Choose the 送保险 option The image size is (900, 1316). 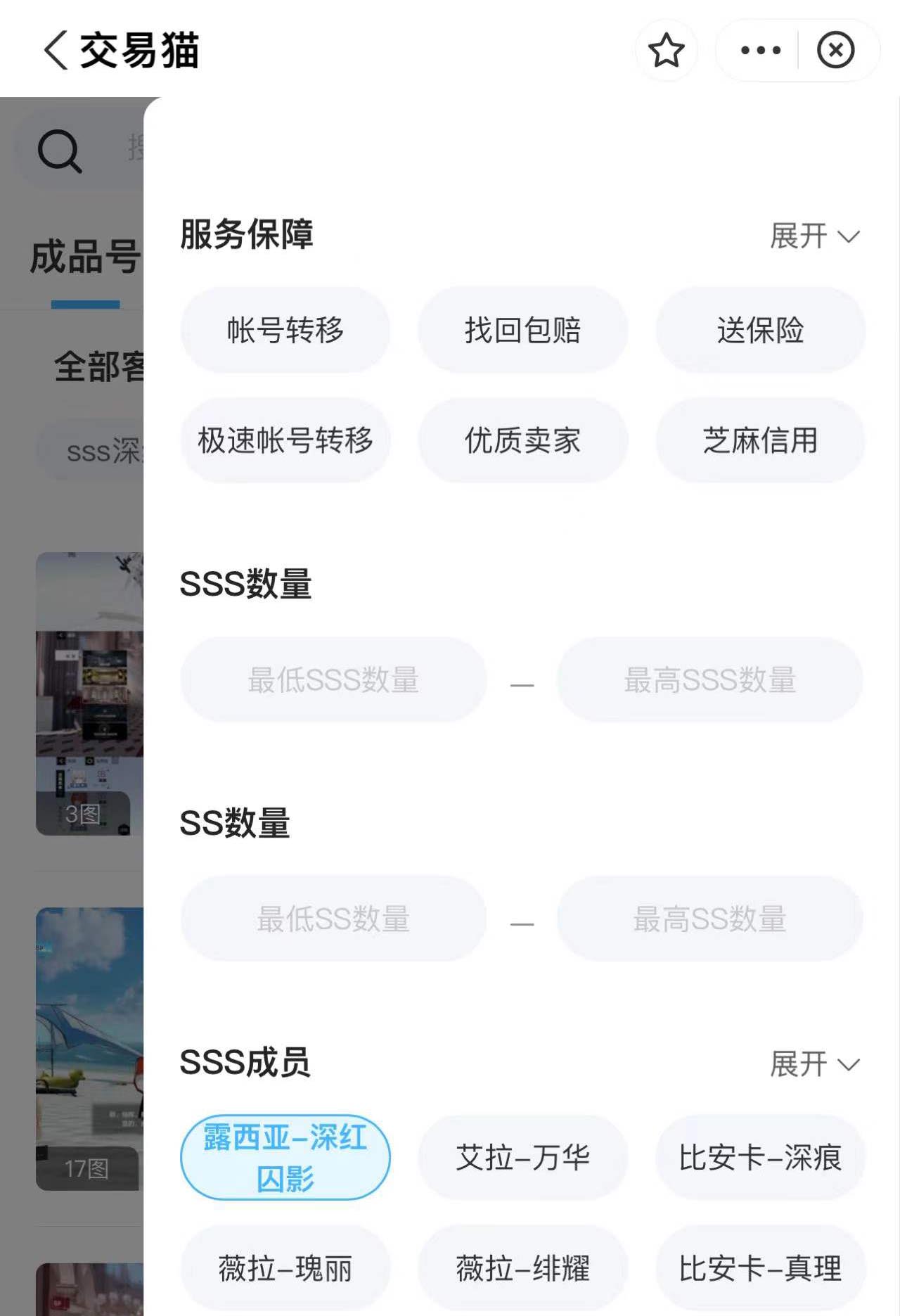click(x=760, y=330)
